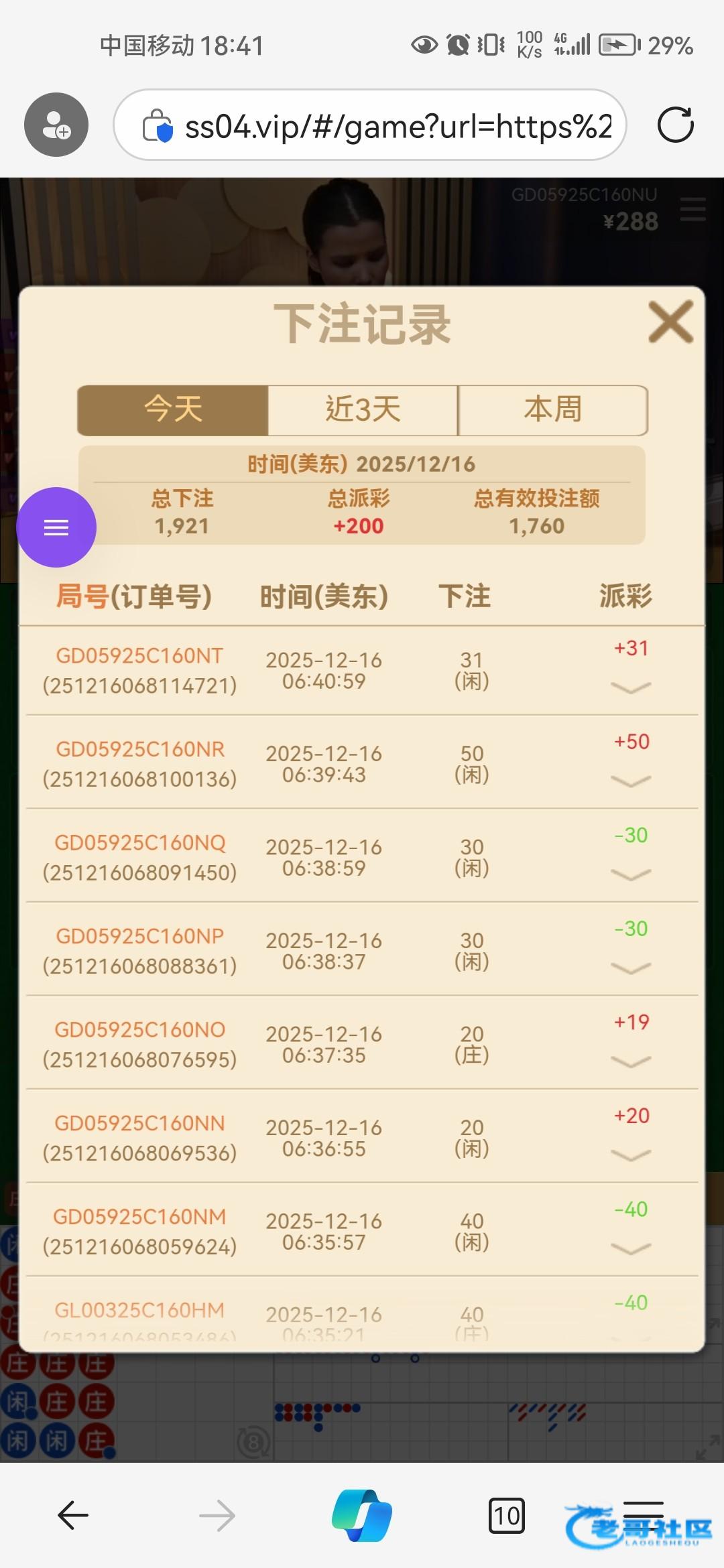Select the 今天 tab
The image size is (724, 1568).
[x=173, y=410]
